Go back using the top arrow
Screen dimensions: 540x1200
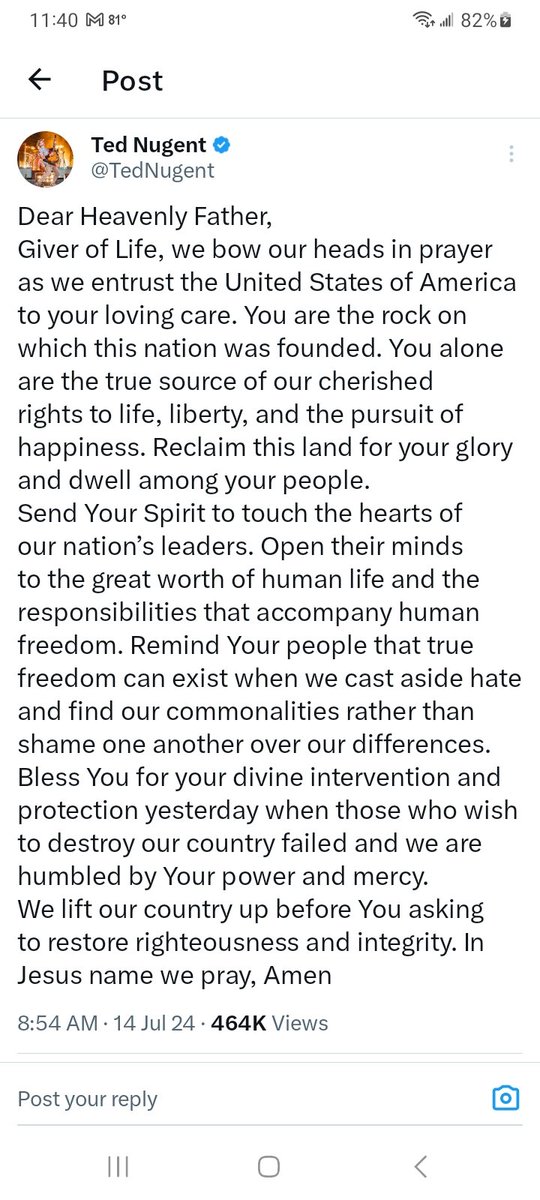(x=39, y=80)
